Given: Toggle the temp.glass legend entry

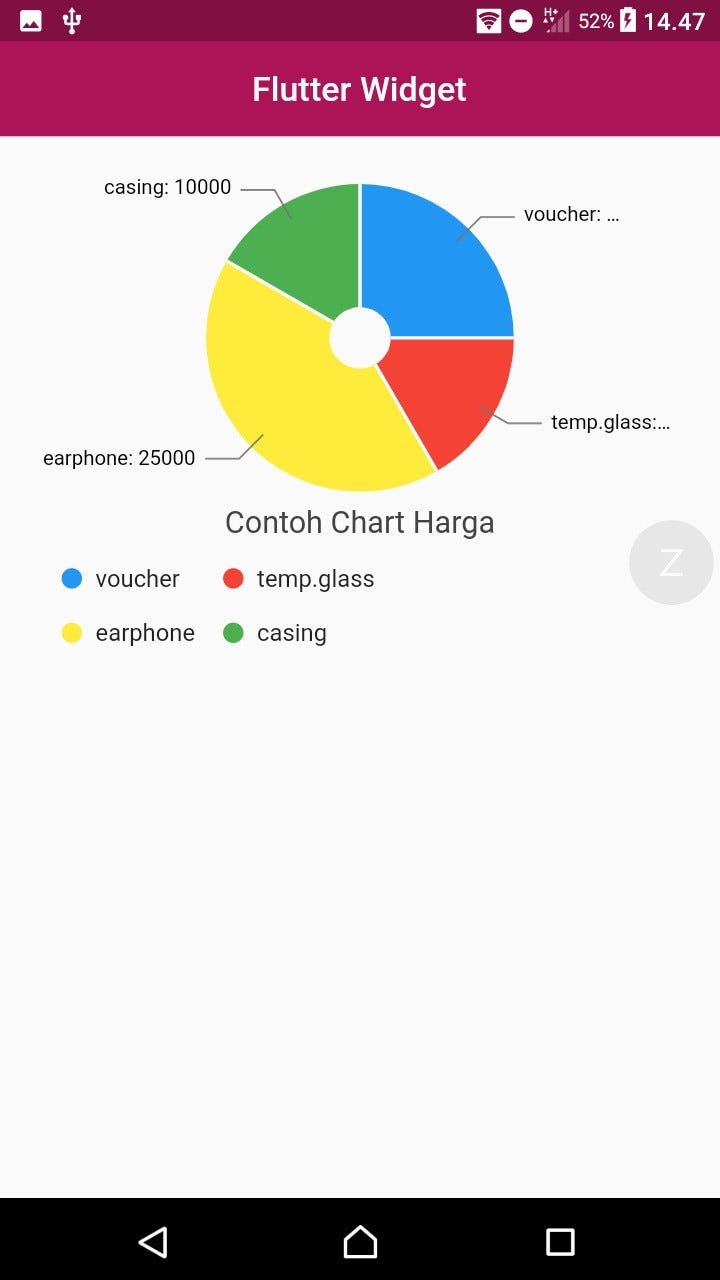Looking at the screenshot, I should click(299, 579).
